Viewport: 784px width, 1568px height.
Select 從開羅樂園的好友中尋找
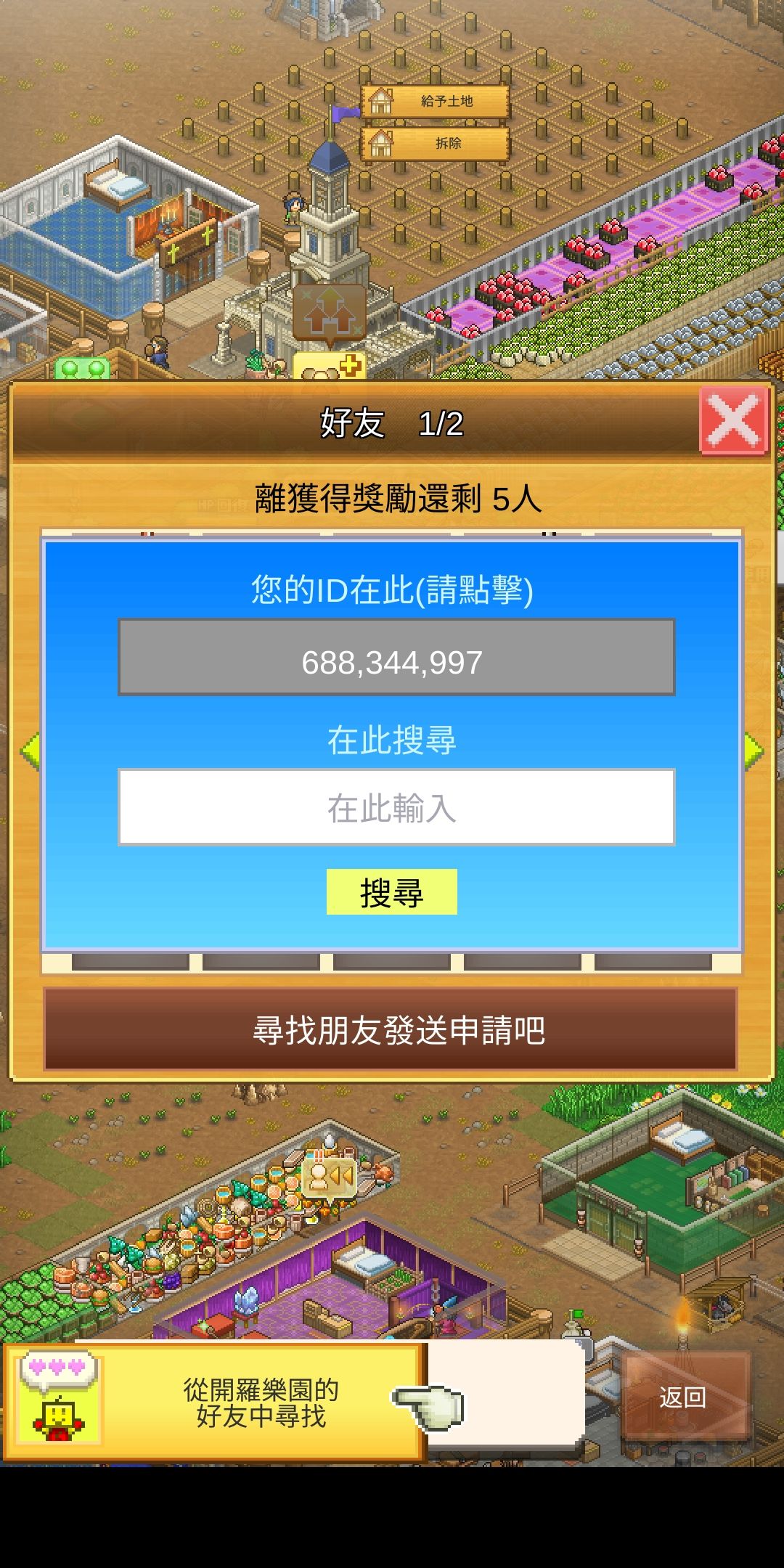tap(215, 1402)
